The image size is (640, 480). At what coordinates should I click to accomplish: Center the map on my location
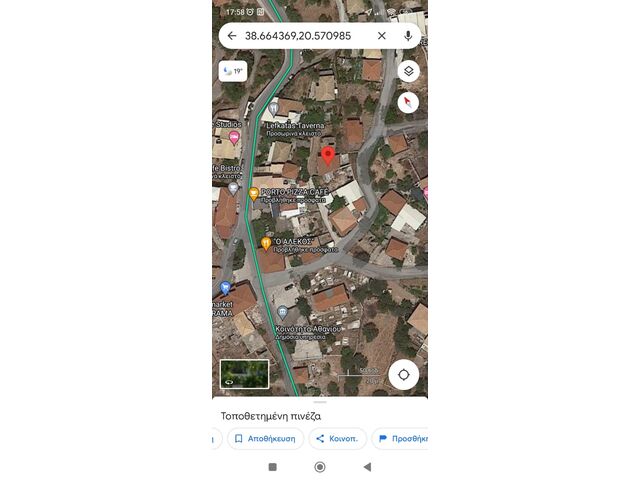[404, 374]
